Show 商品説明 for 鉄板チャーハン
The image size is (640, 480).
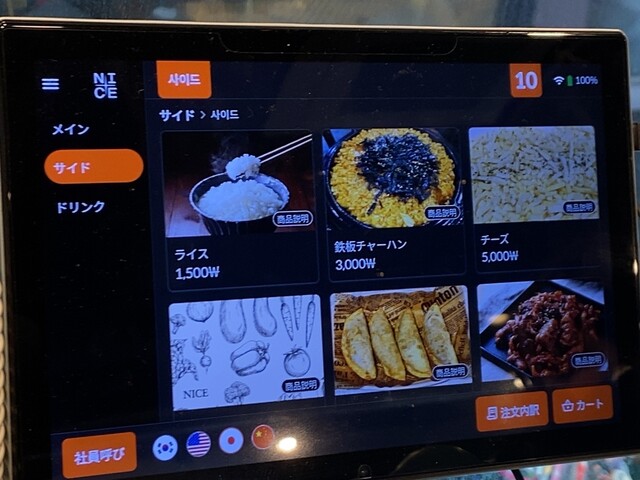[x=441, y=213]
